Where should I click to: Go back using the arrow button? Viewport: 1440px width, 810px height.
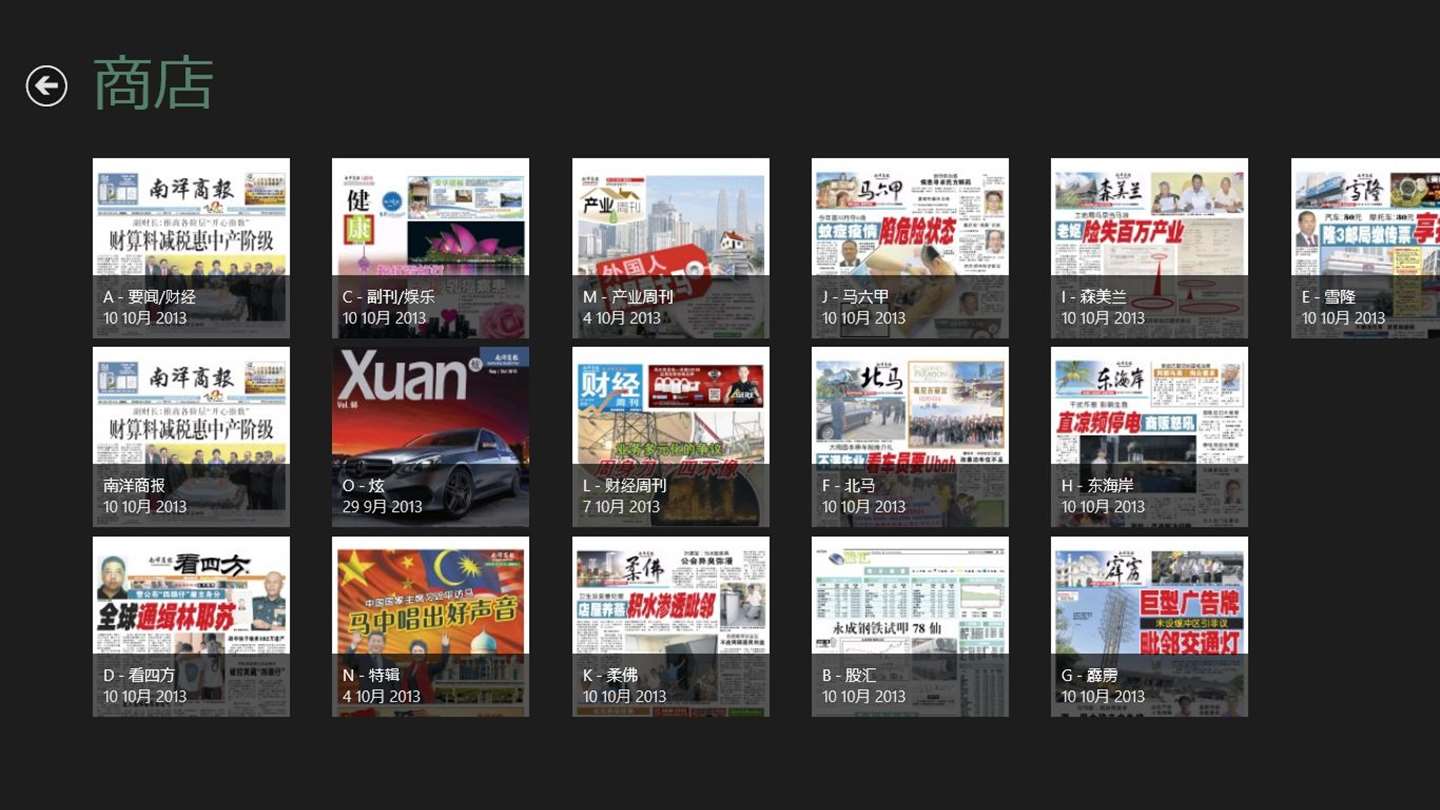[47, 86]
